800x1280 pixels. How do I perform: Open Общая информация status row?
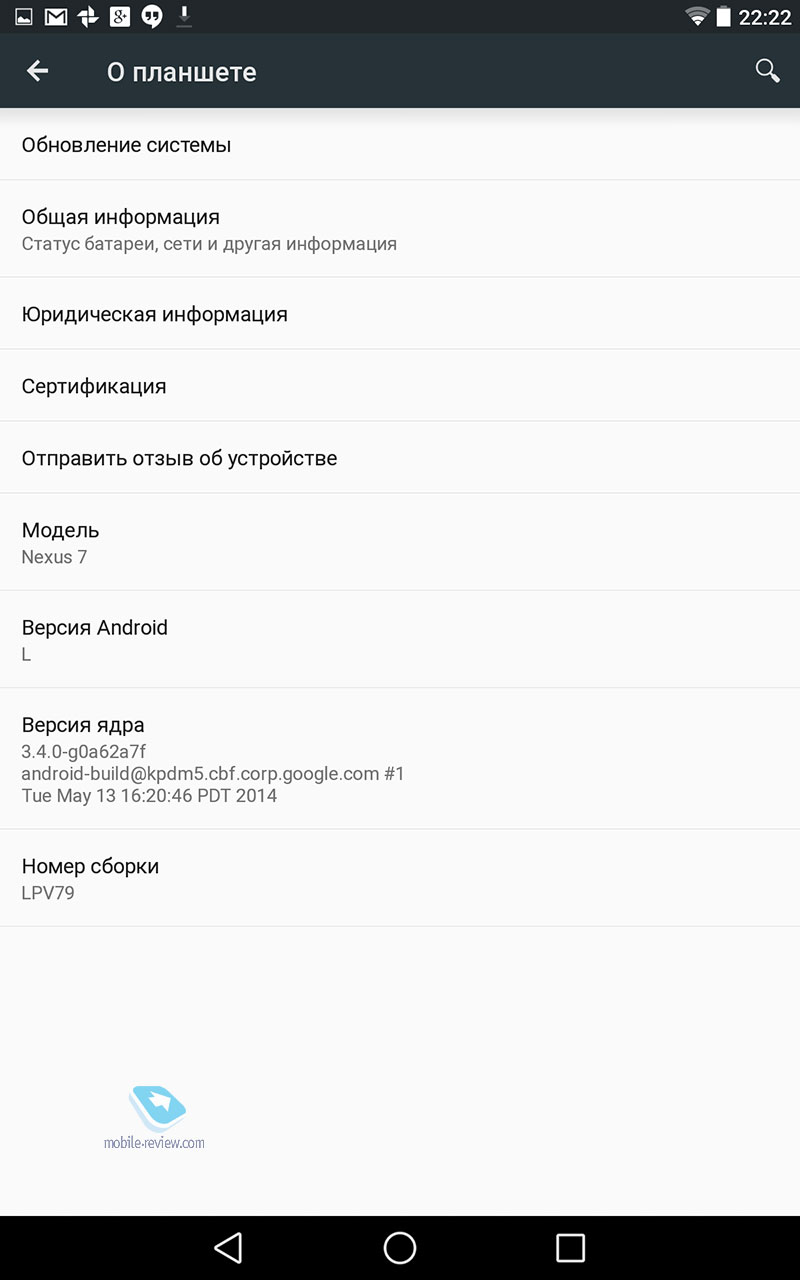pyautogui.click(x=400, y=229)
